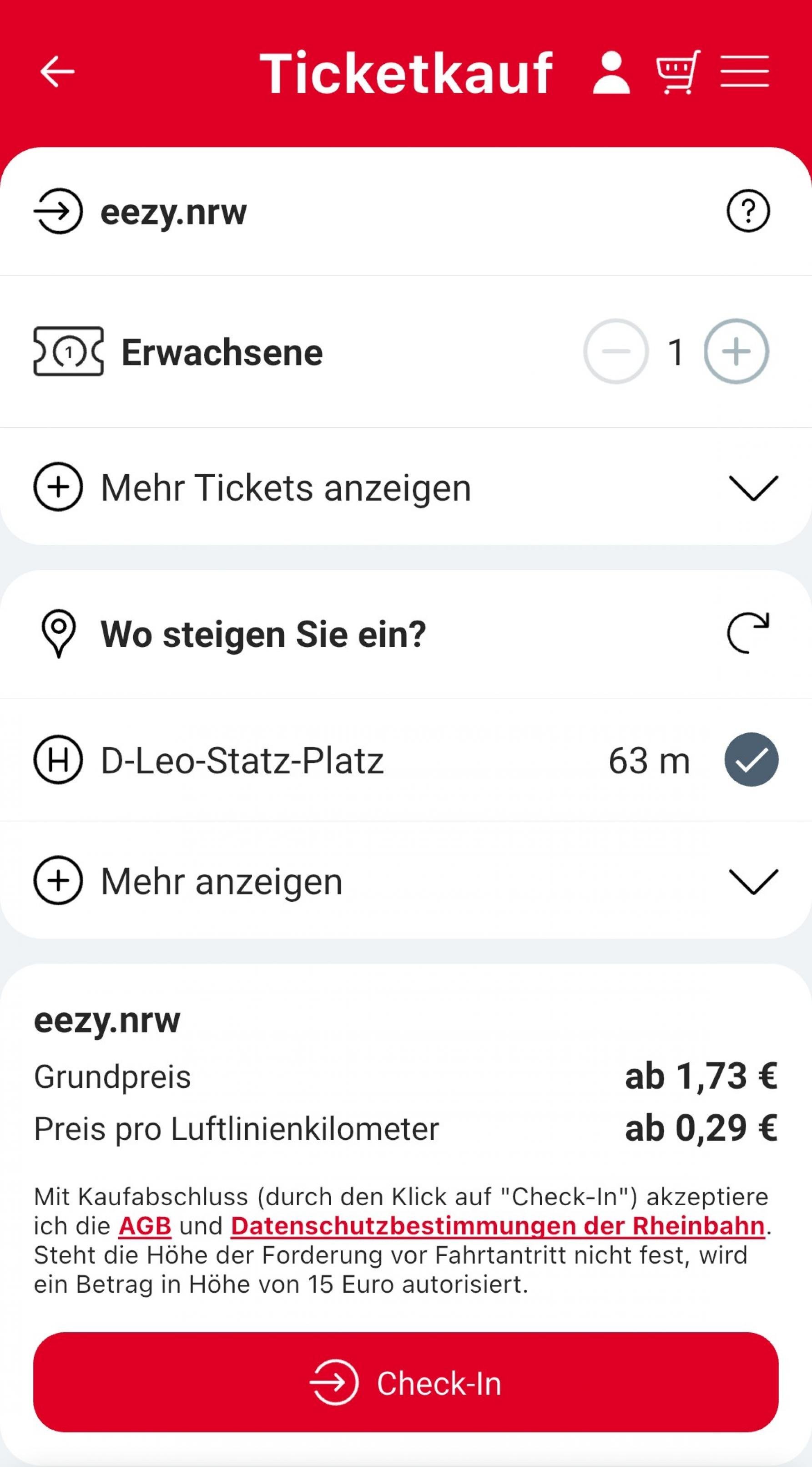Open the user profile icon
The width and height of the screenshot is (812, 1467).
[611, 72]
